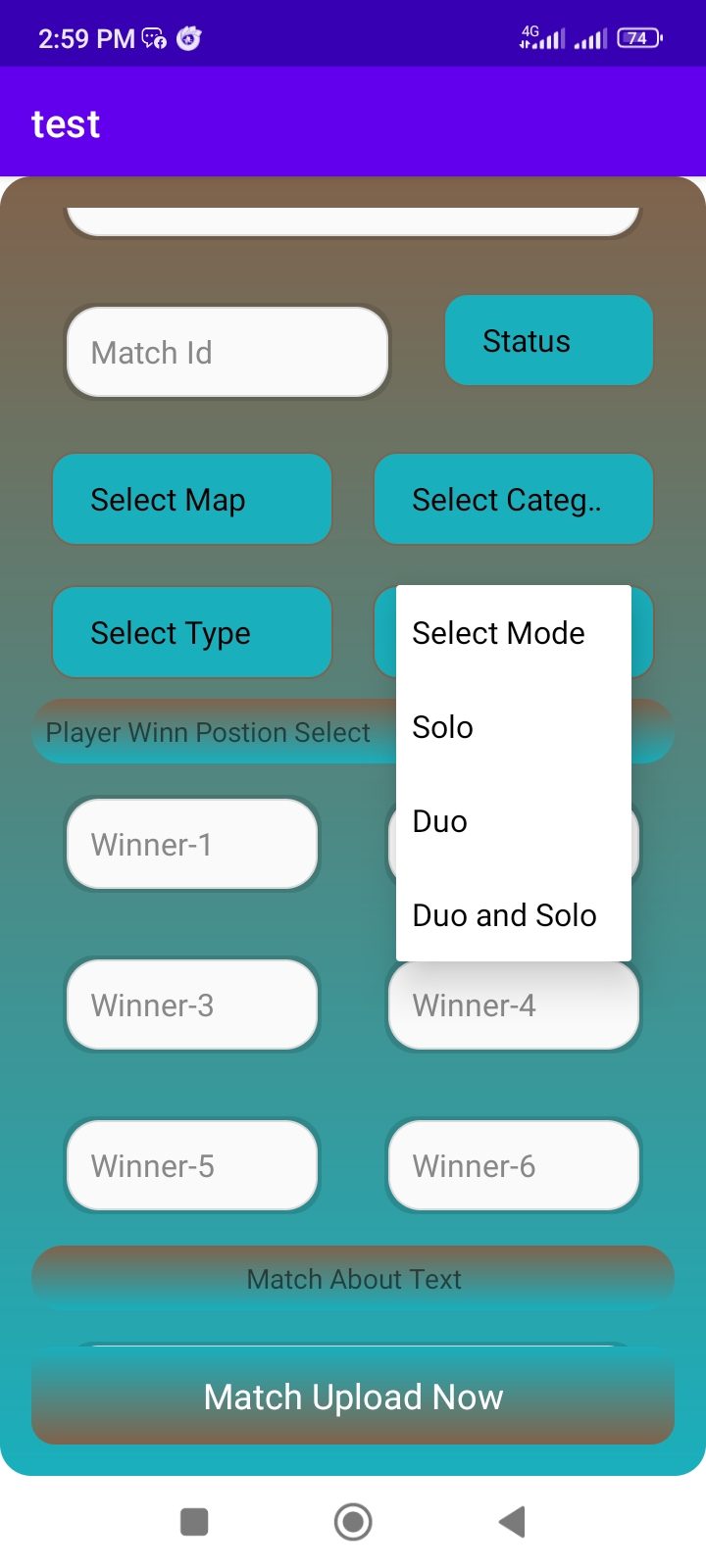Focus the Match Id field
This screenshot has width=706, height=1568.
click(227, 353)
